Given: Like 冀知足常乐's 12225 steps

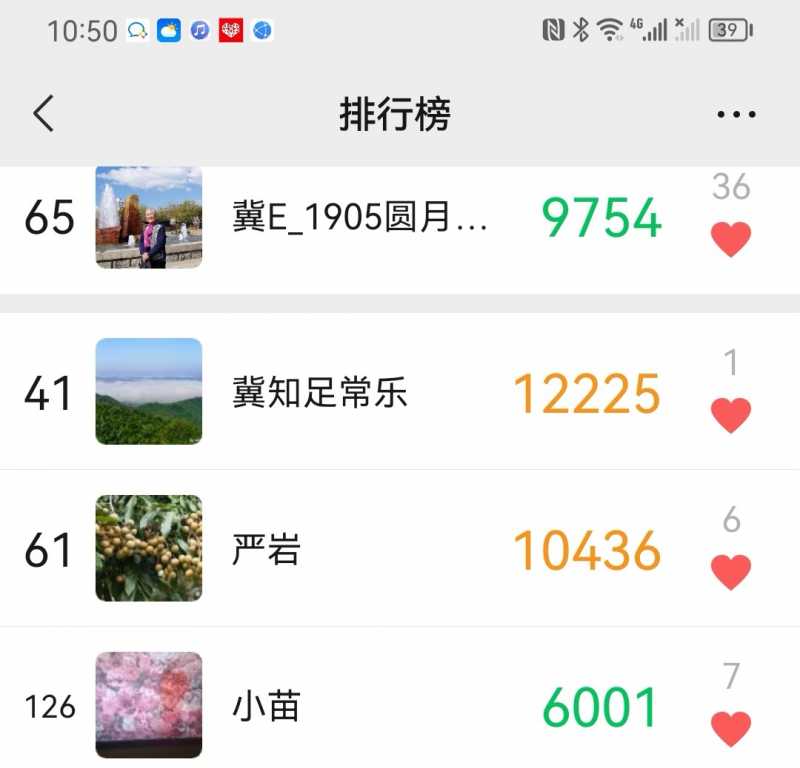Looking at the screenshot, I should coord(731,414).
